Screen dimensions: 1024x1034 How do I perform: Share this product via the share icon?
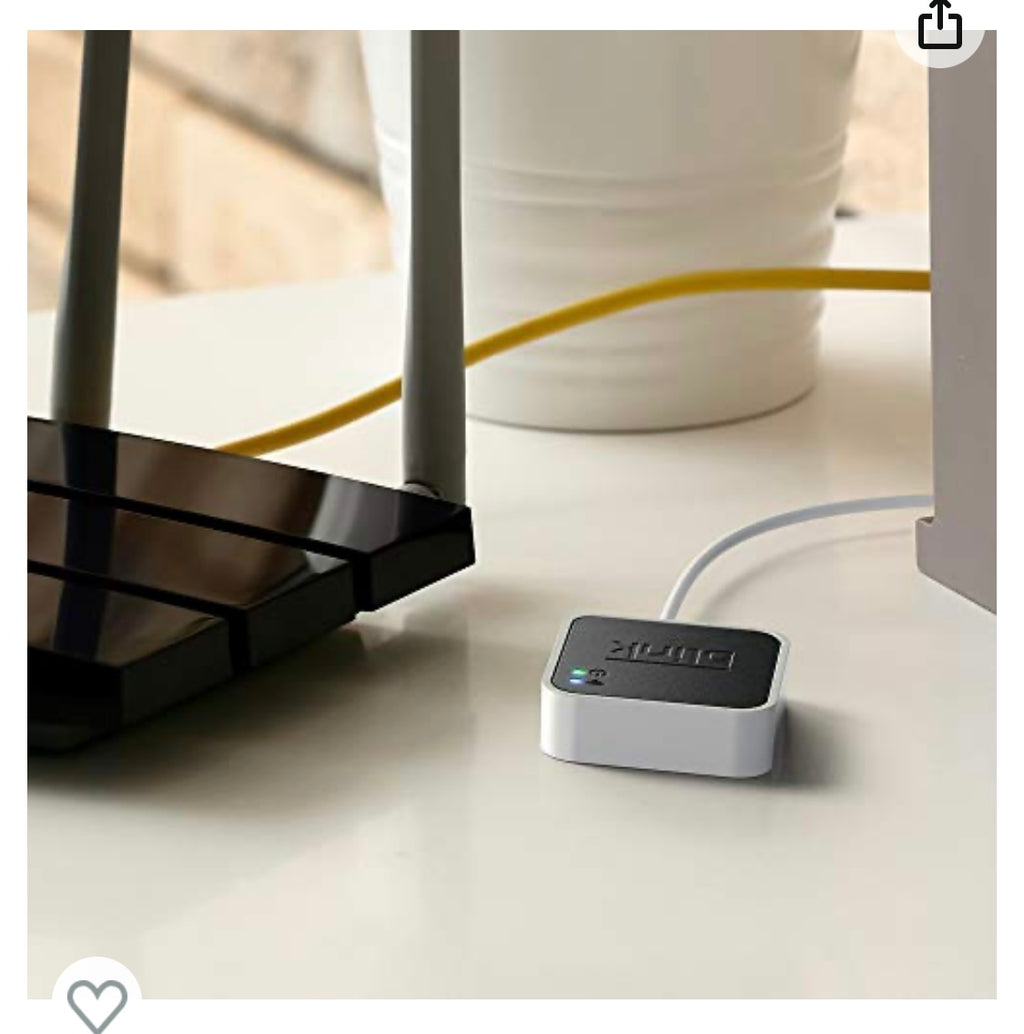tap(939, 25)
